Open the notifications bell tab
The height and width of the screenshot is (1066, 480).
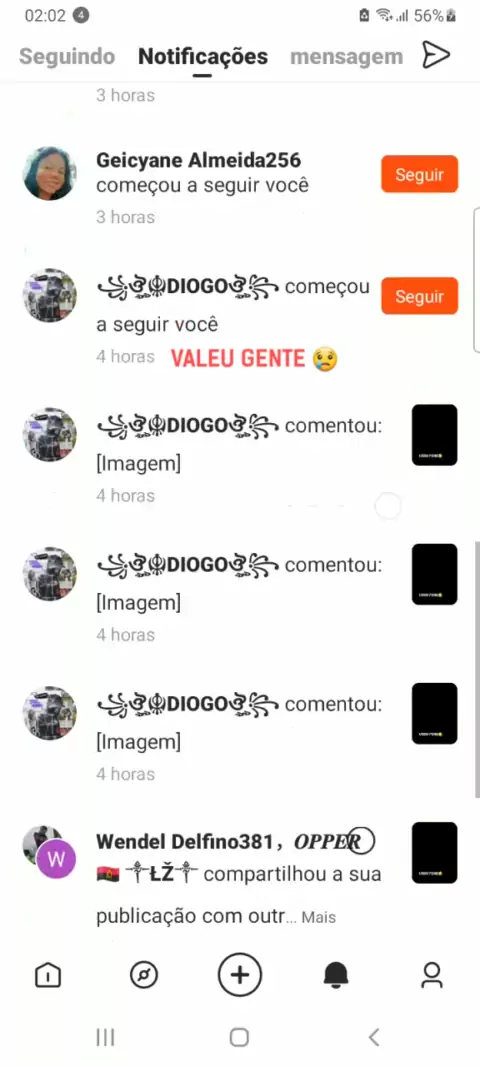point(336,976)
